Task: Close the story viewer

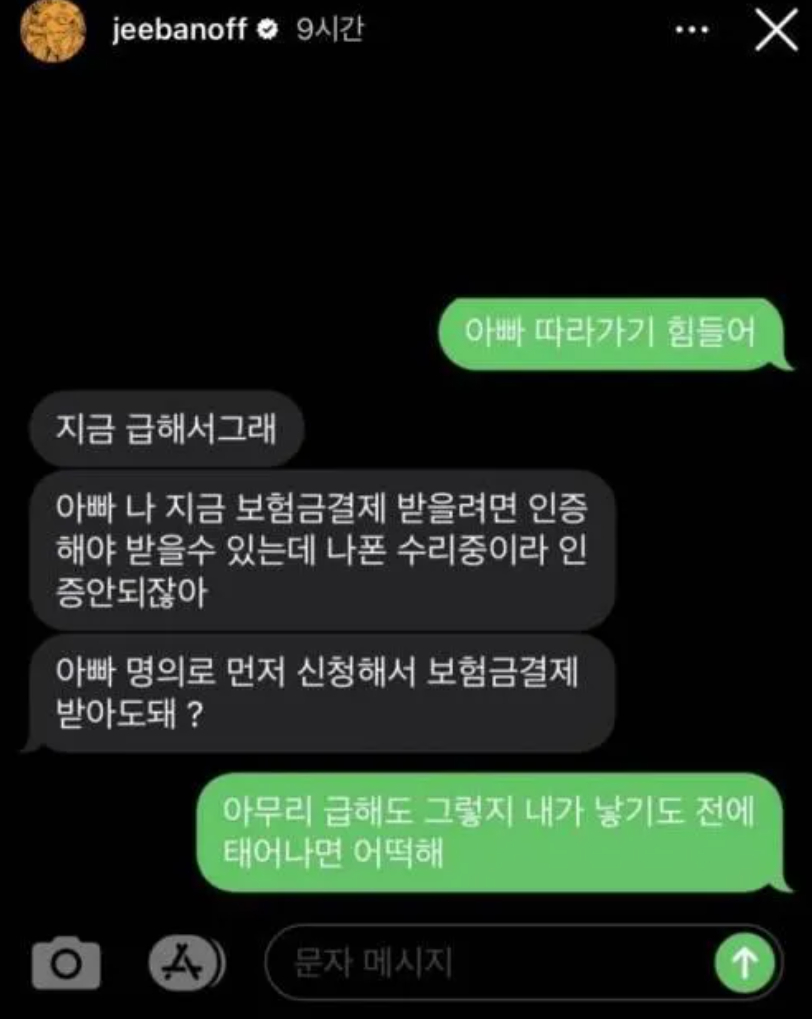Action: click(775, 31)
